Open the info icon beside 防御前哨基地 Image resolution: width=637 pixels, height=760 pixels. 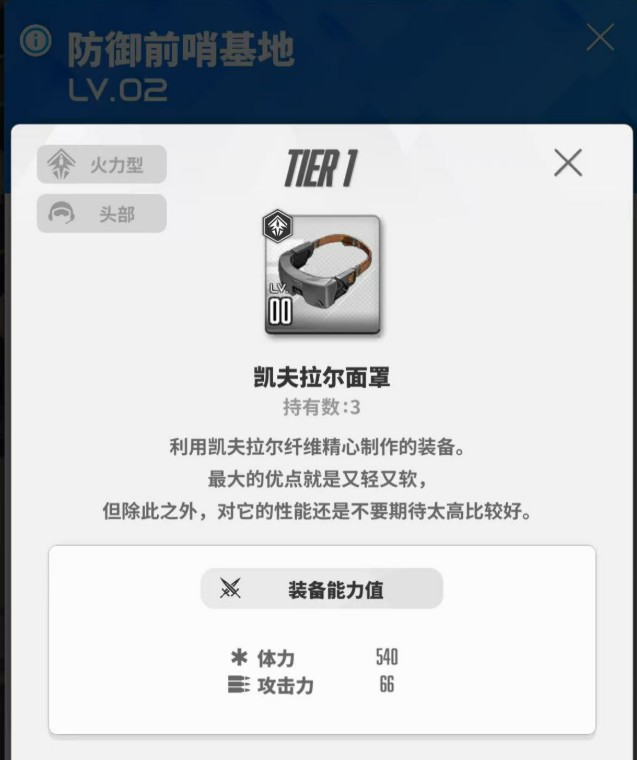coord(36,43)
